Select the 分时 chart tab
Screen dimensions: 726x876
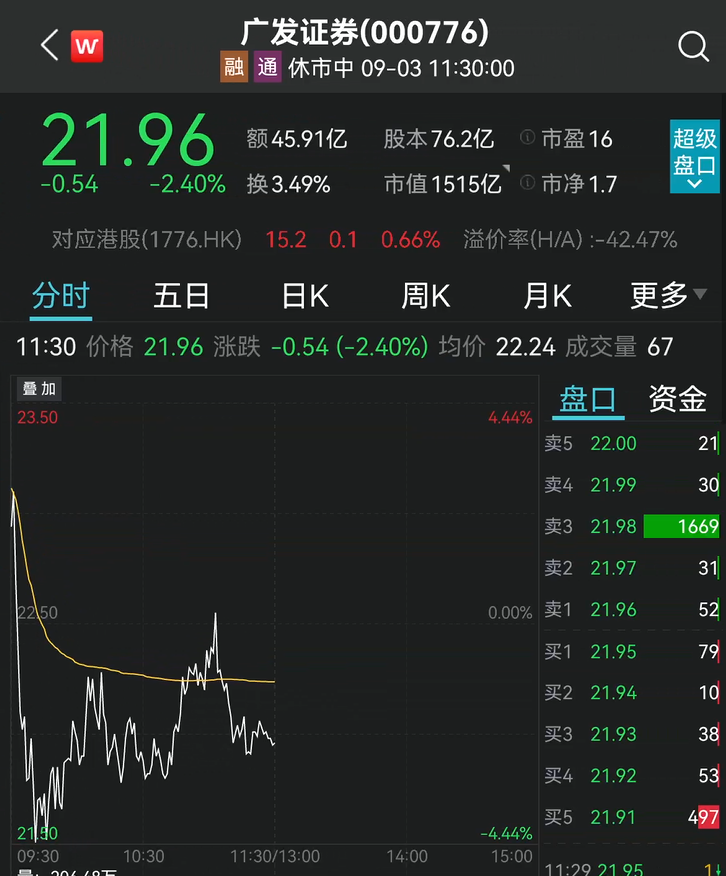[60, 295]
